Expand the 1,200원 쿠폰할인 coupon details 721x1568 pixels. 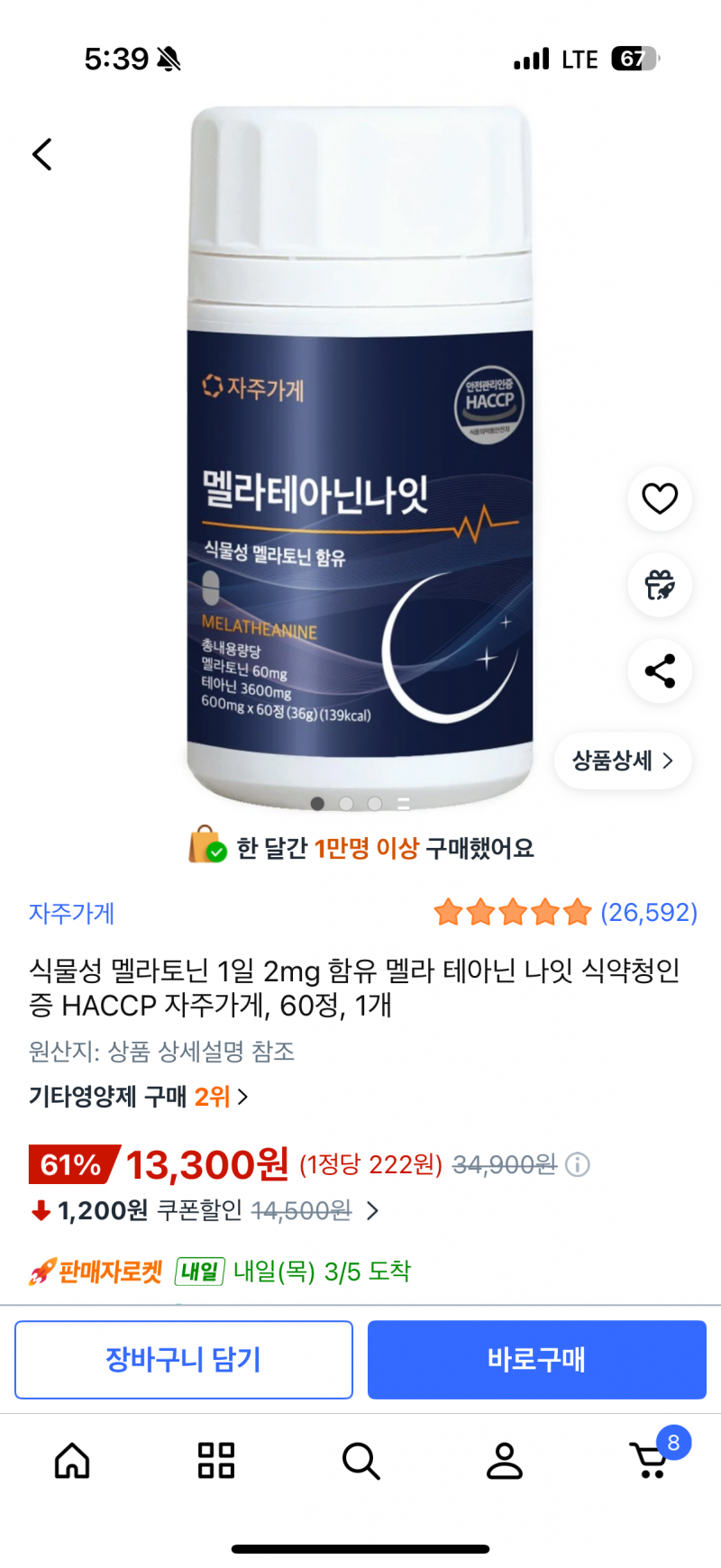[x=372, y=1210]
